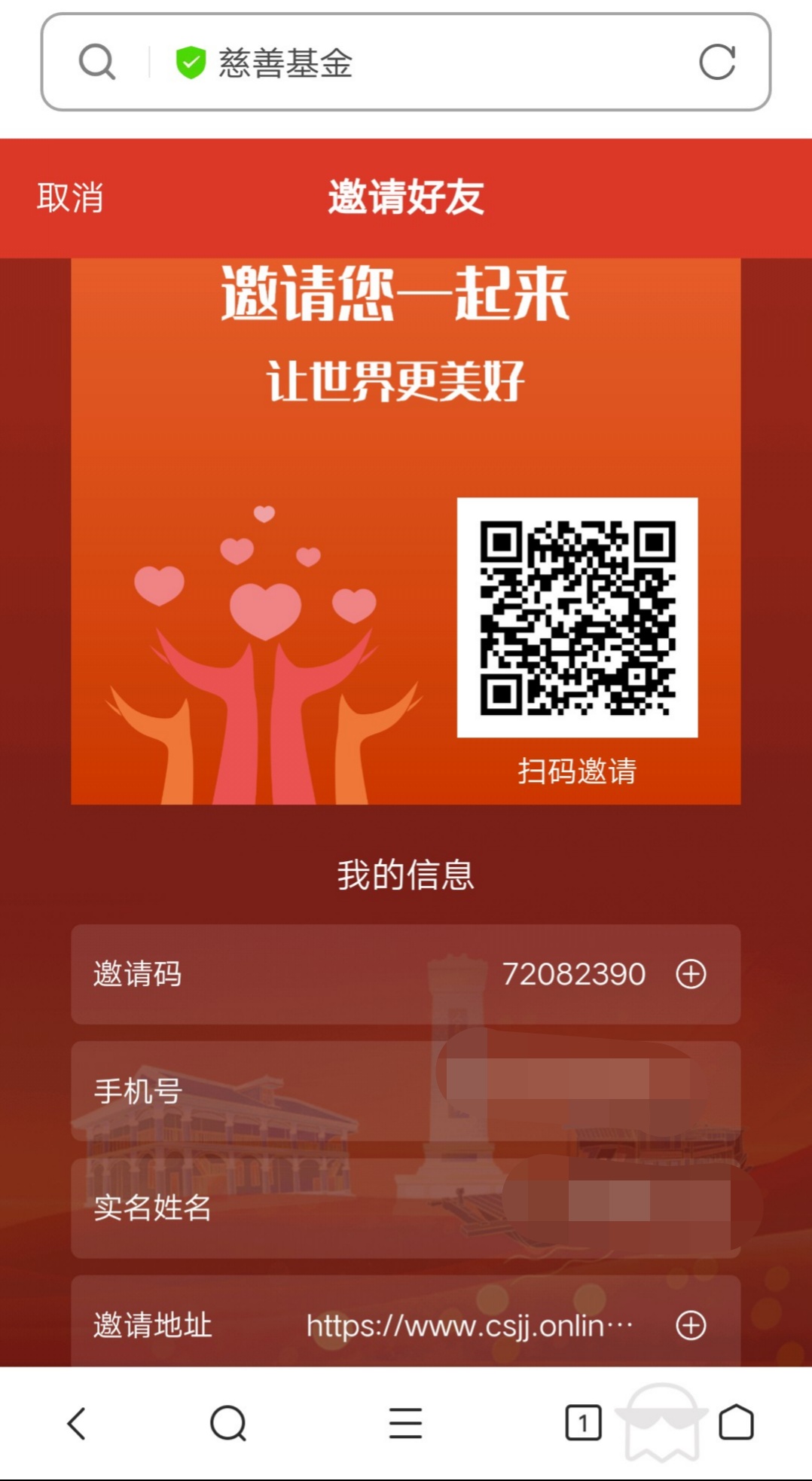Go back using the browser back arrow
812x1481 pixels.
click(77, 1423)
